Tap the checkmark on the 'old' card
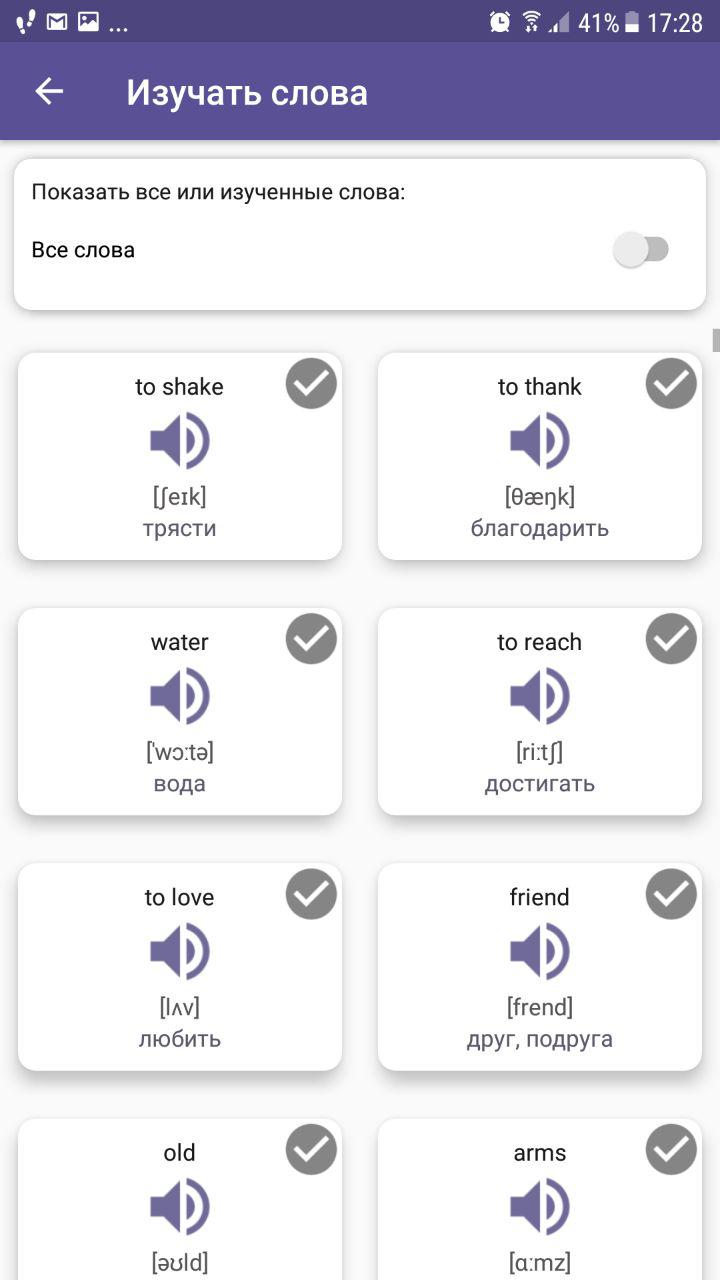 pyautogui.click(x=311, y=1148)
